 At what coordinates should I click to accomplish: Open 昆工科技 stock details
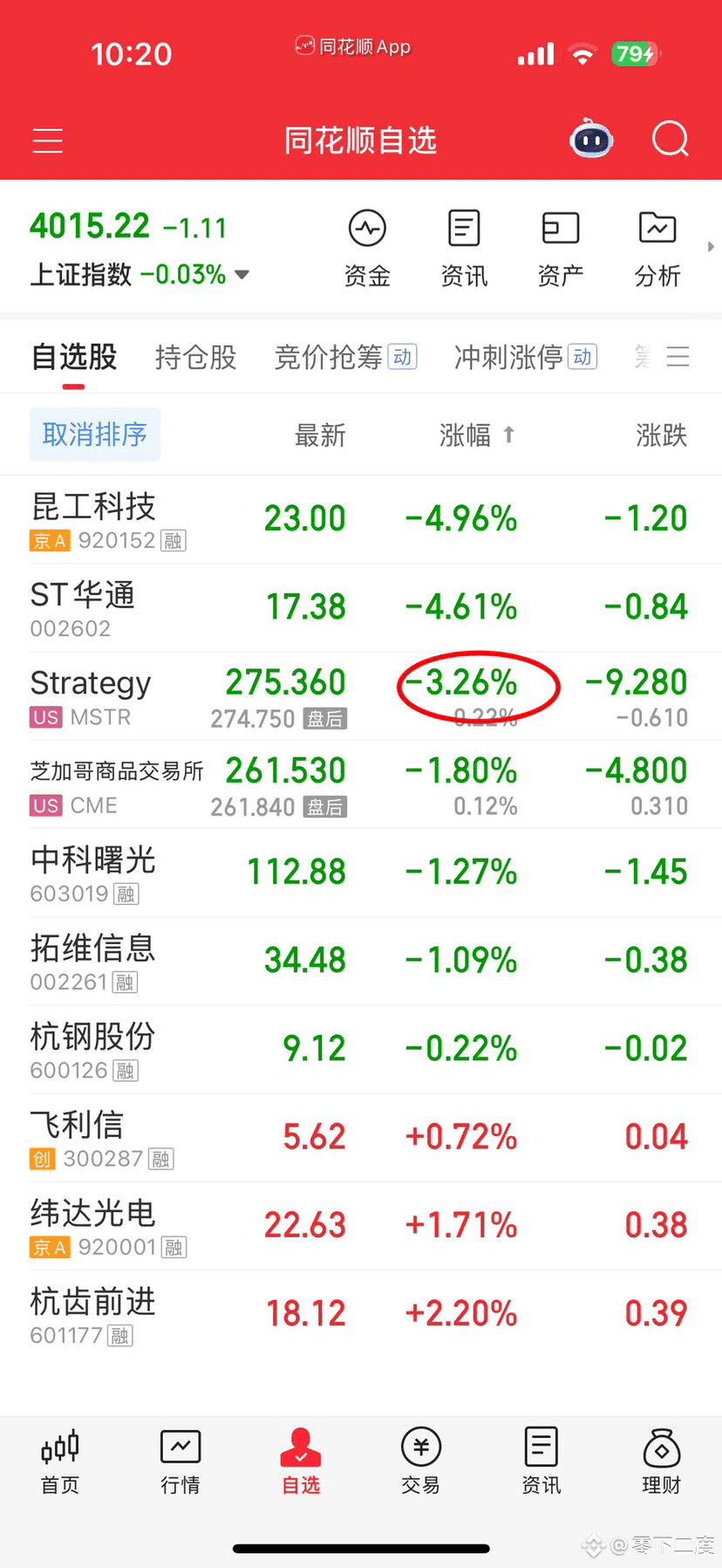(x=93, y=519)
